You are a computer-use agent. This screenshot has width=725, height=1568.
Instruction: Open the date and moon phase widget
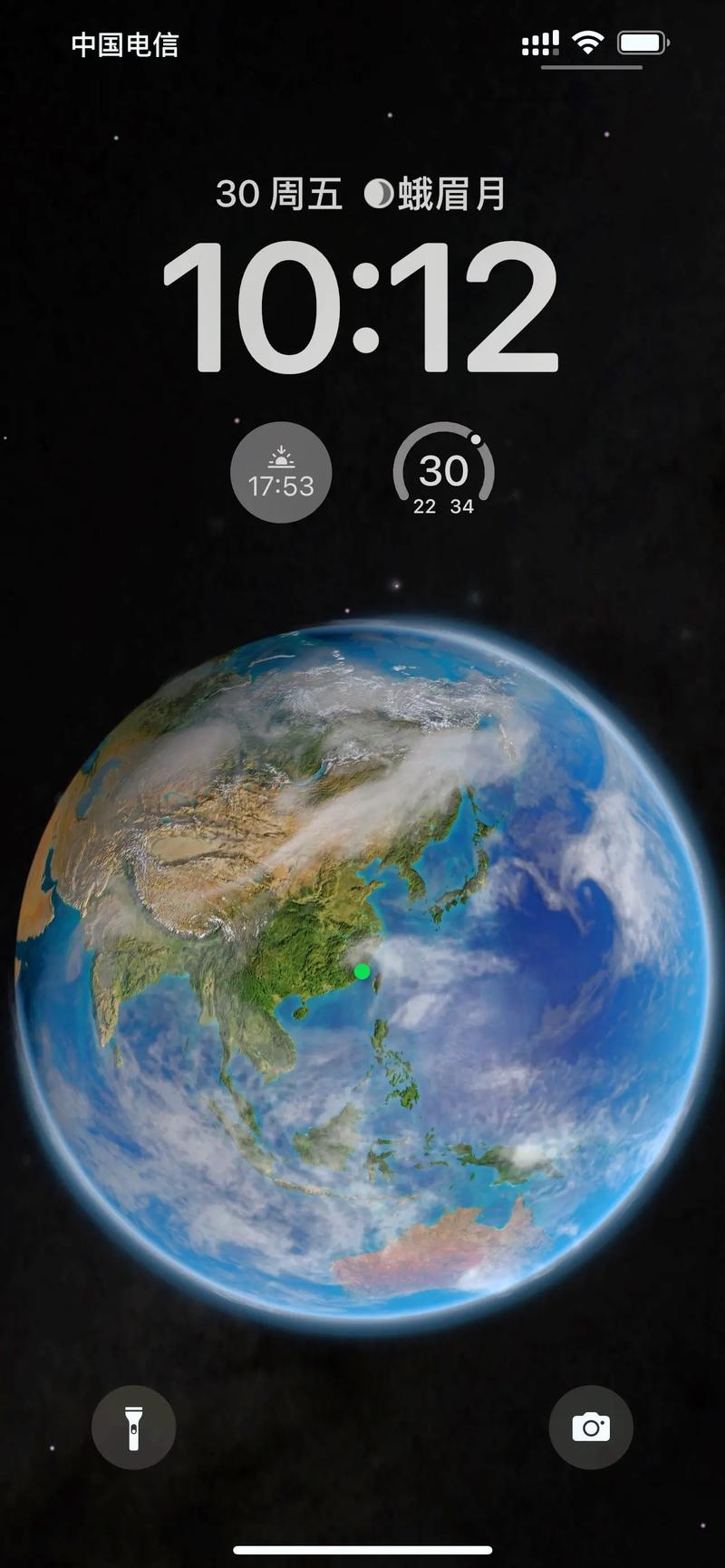pos(361,194)
